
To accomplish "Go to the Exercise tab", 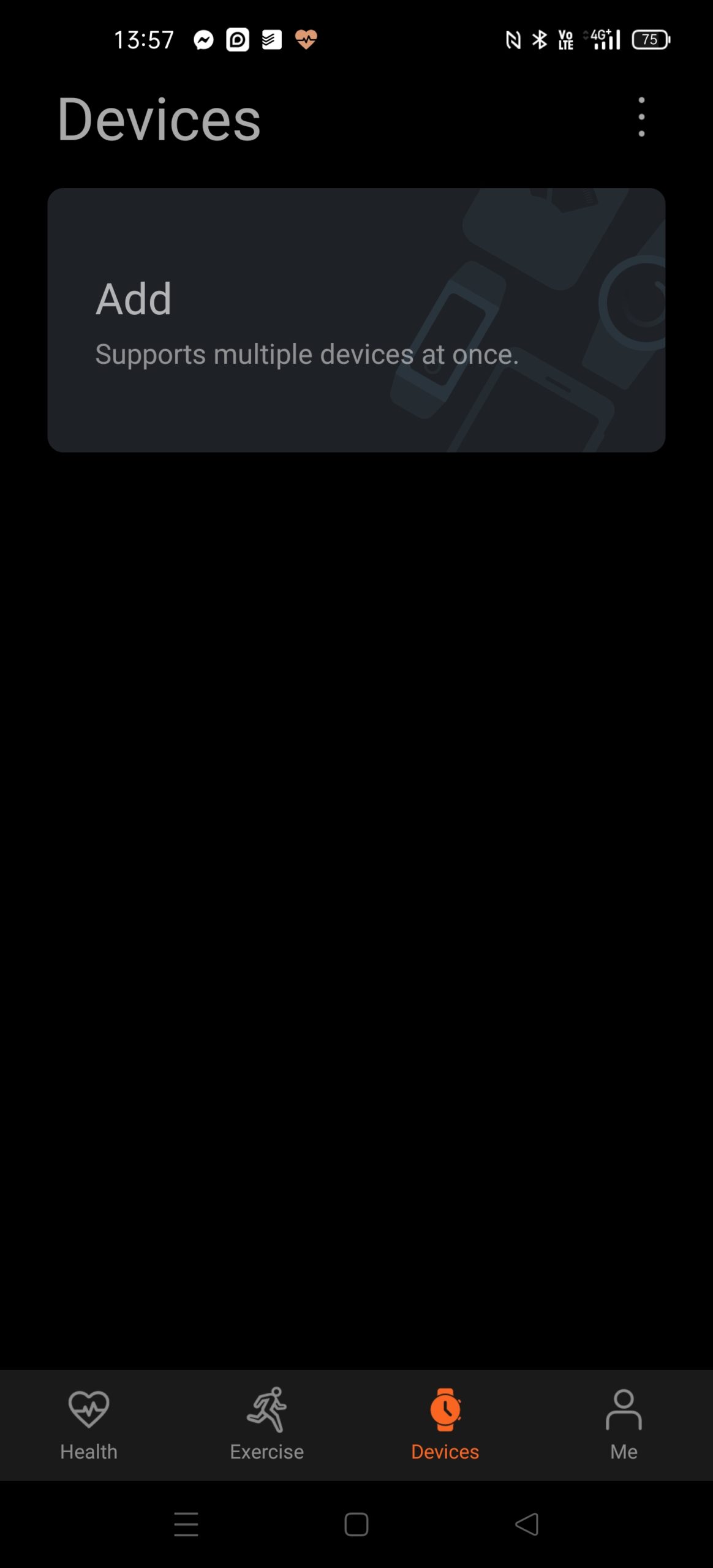I will (267, 1425).
